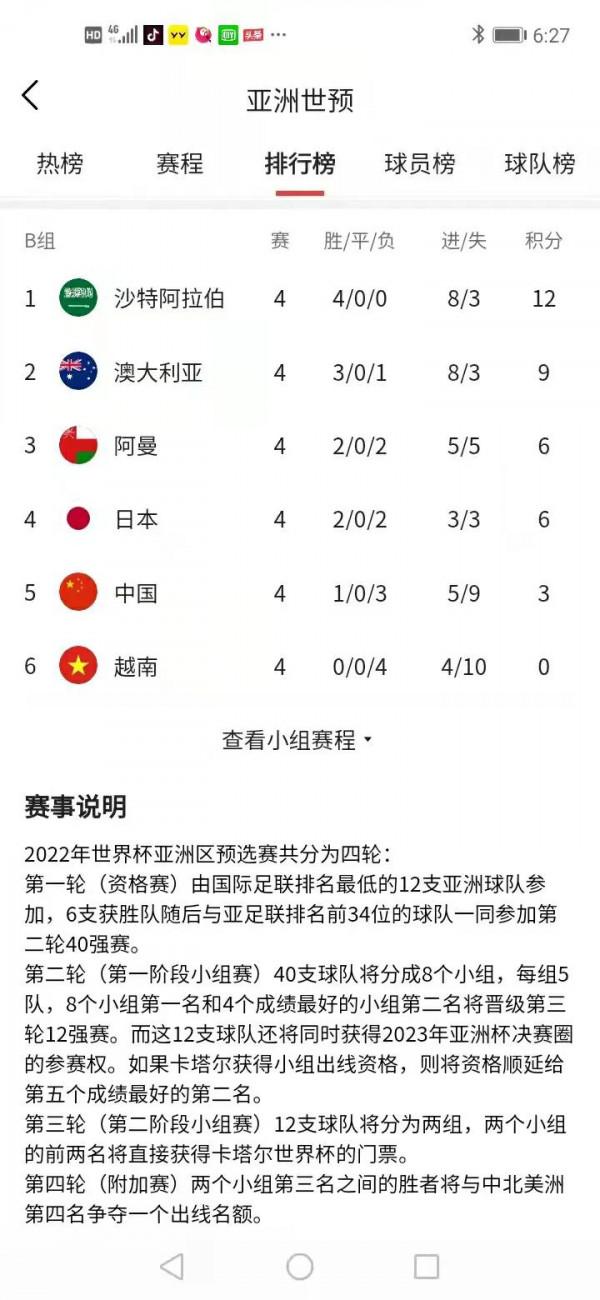Tap the system home button
This screenshot has height=1300, width=600.
(x=300, y=1267)
